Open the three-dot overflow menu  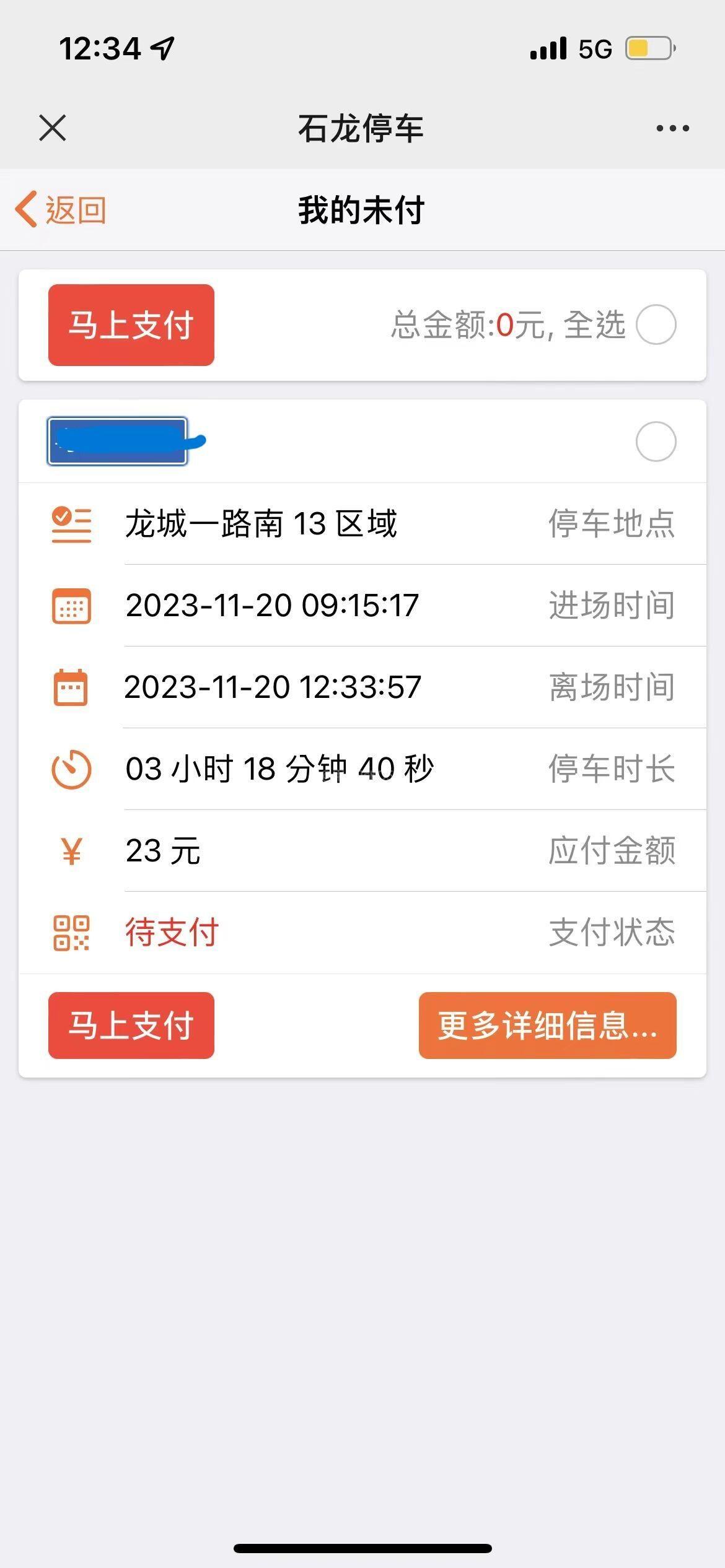(x=673, y=128)
